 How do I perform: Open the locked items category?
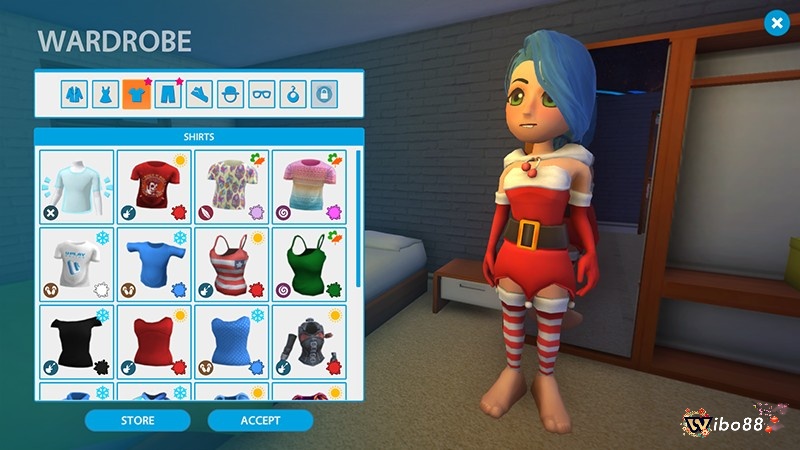(323, 95)
